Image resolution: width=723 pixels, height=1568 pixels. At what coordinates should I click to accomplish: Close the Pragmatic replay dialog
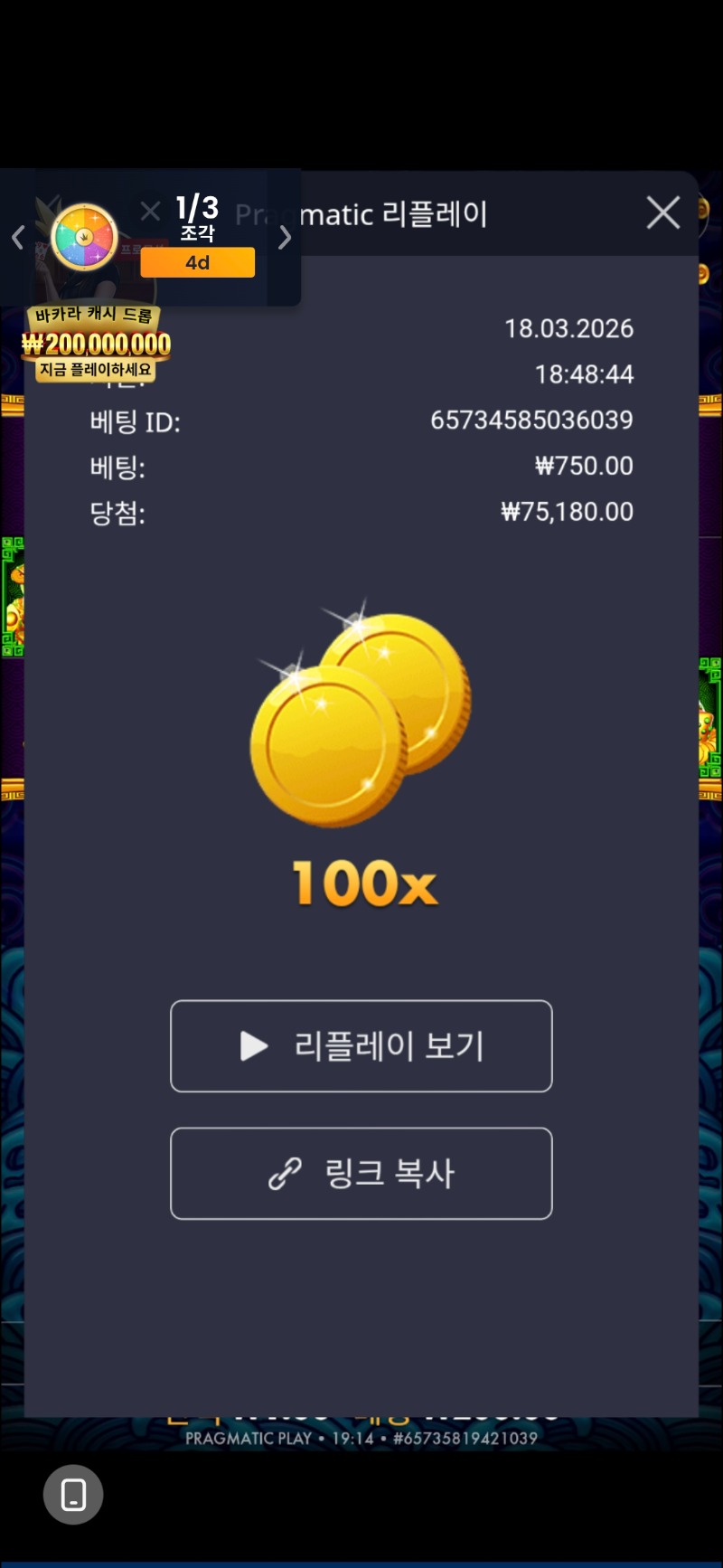pyautogui.click(x=663, y=213)
